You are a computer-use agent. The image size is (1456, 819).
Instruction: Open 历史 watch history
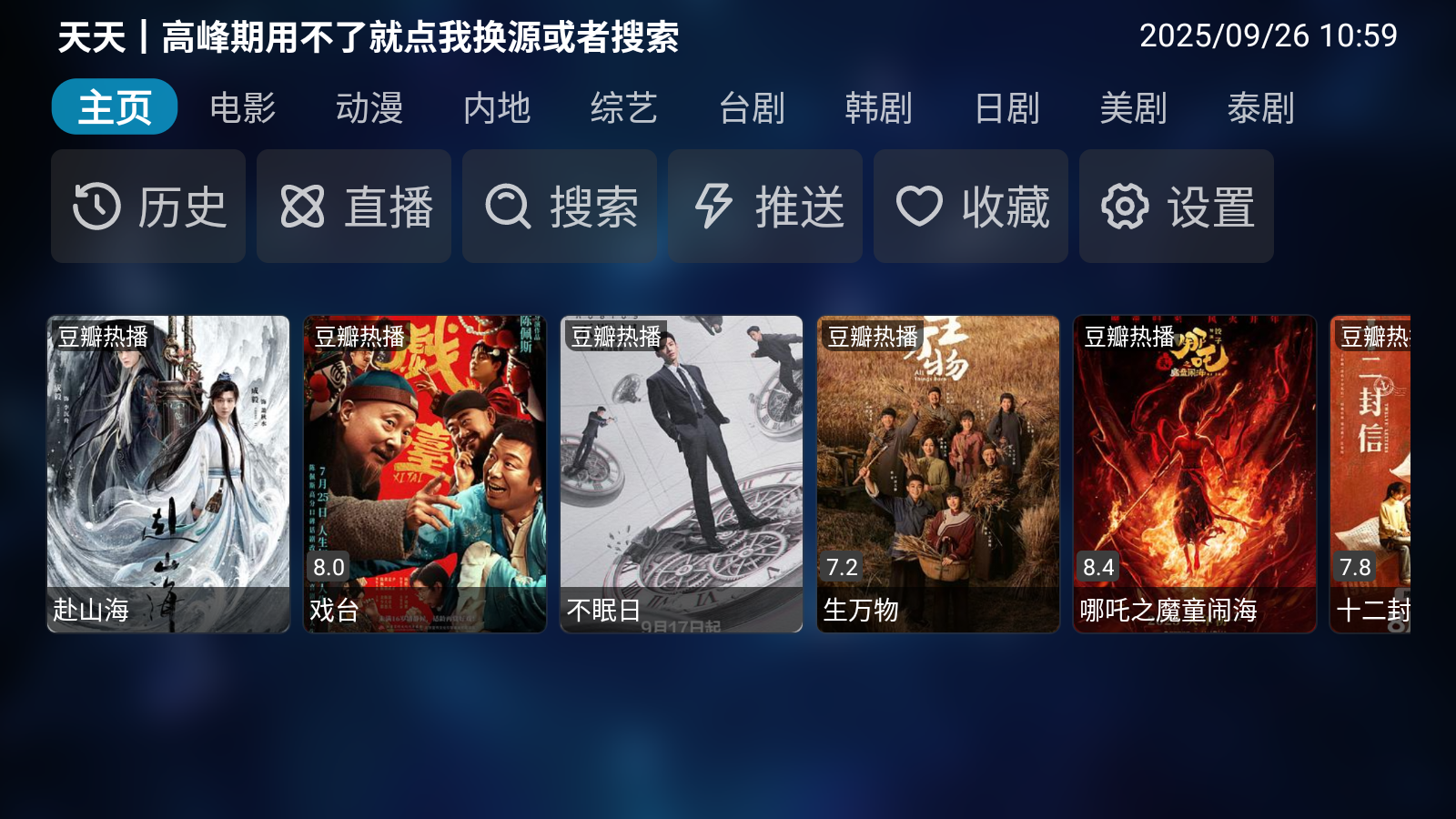pos(148,207)
